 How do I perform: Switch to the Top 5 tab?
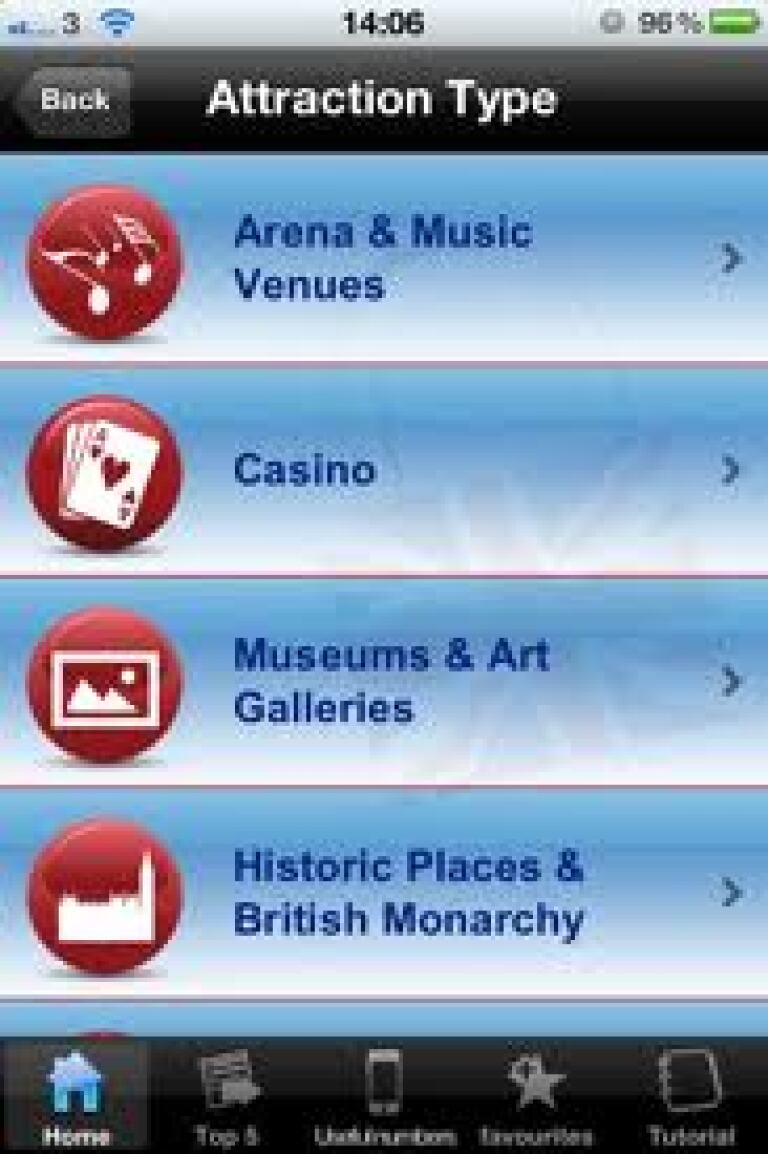pos(228,1097)
